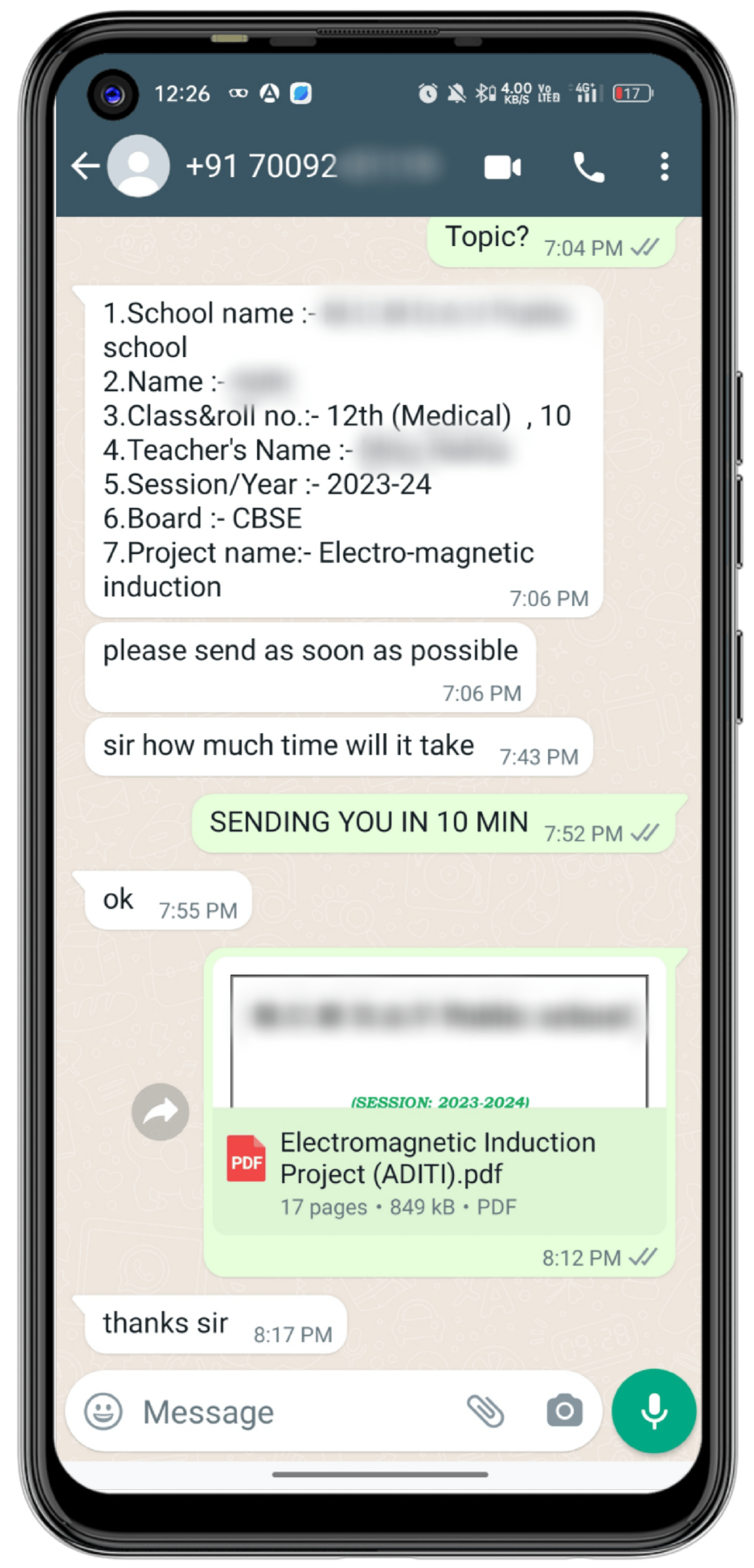Open the three-dot overflow menu
Image resolution: width=754 pixels, height=1568 pixels.
point(665,167)
